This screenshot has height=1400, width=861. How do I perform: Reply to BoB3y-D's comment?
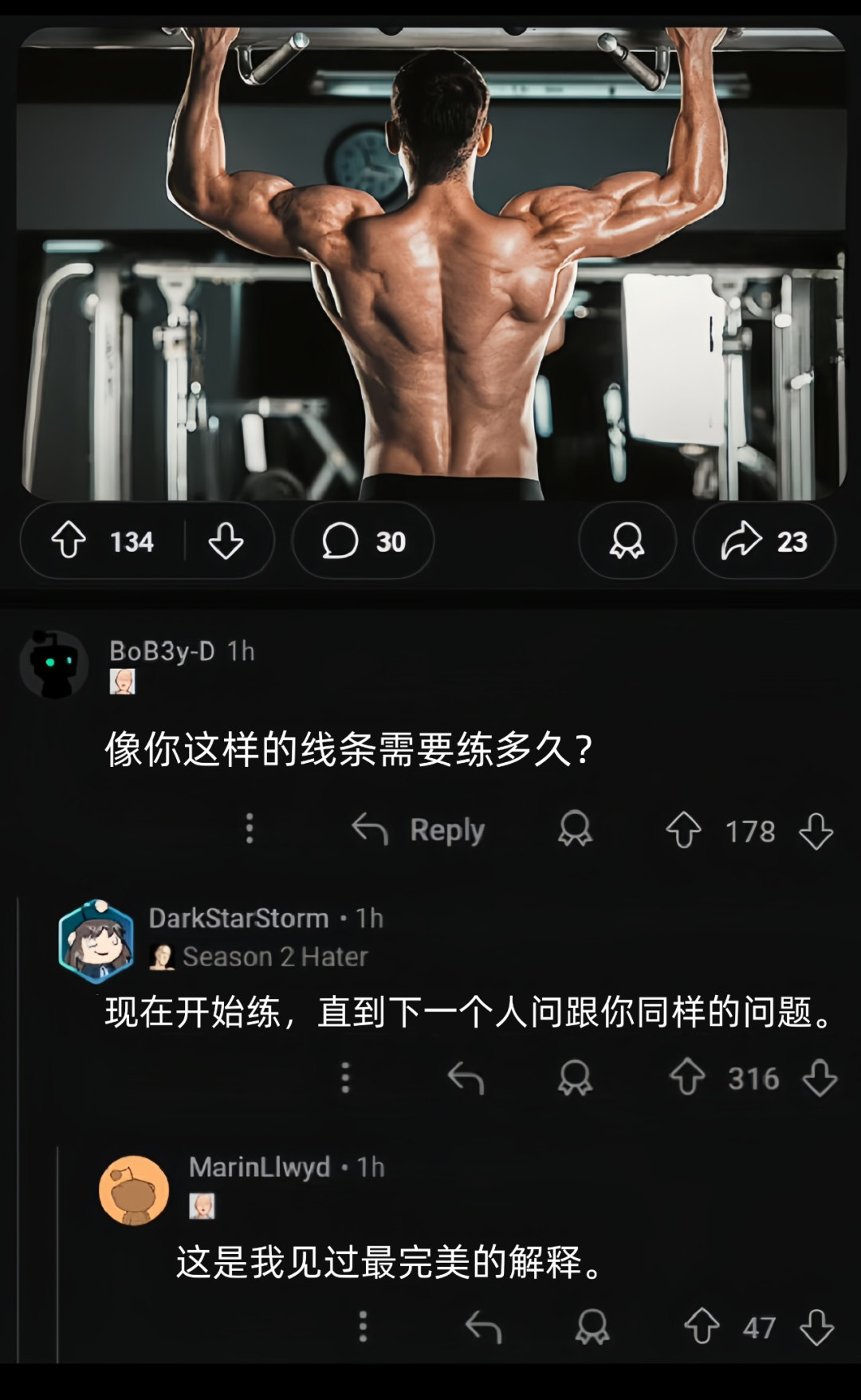pyautogui.click(x=419, y=830)
